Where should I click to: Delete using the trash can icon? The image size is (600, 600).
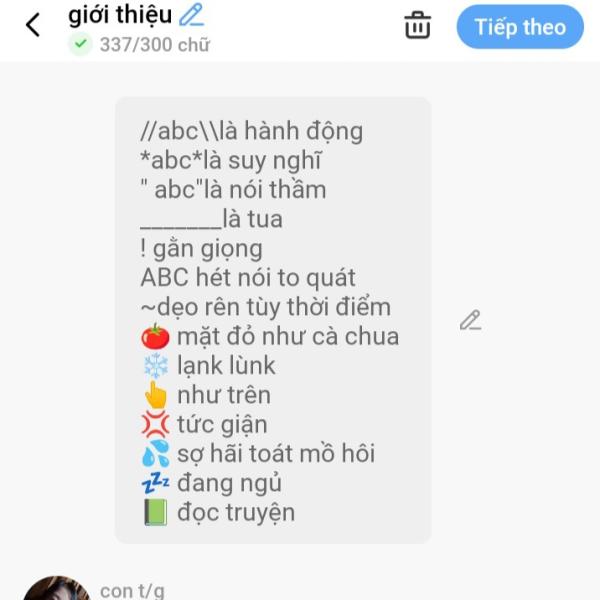click(417, 26)
